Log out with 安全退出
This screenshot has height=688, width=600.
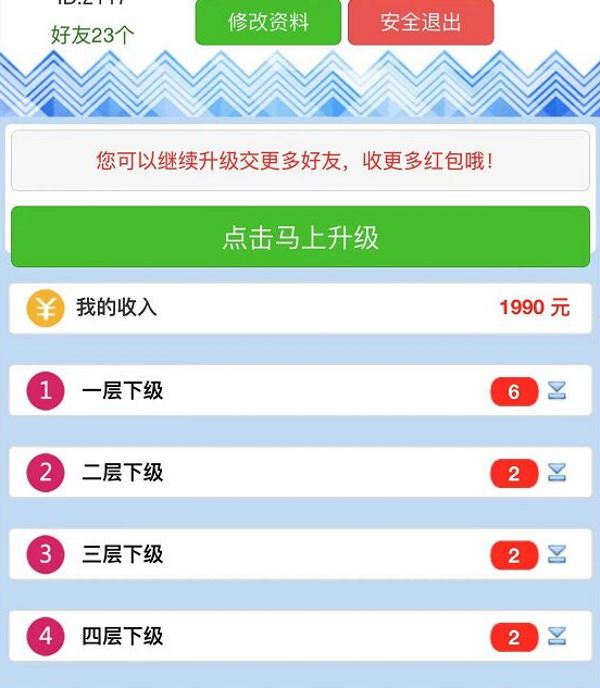[x=420, y=22]
